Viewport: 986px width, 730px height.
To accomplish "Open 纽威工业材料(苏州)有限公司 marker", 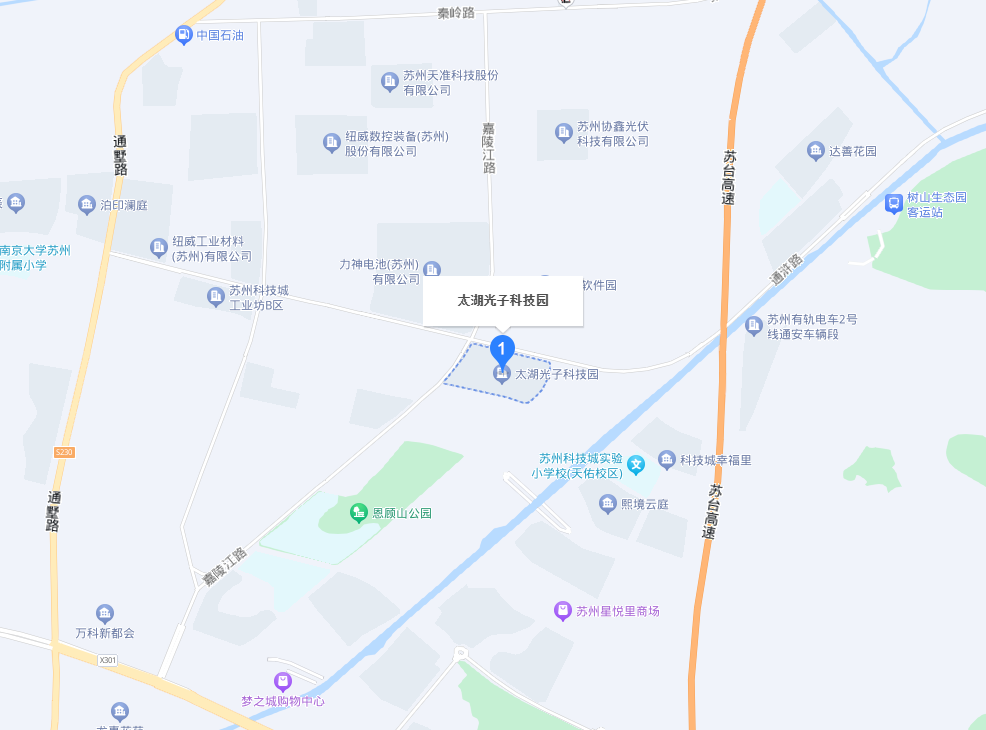I will (x=159, y=247).
